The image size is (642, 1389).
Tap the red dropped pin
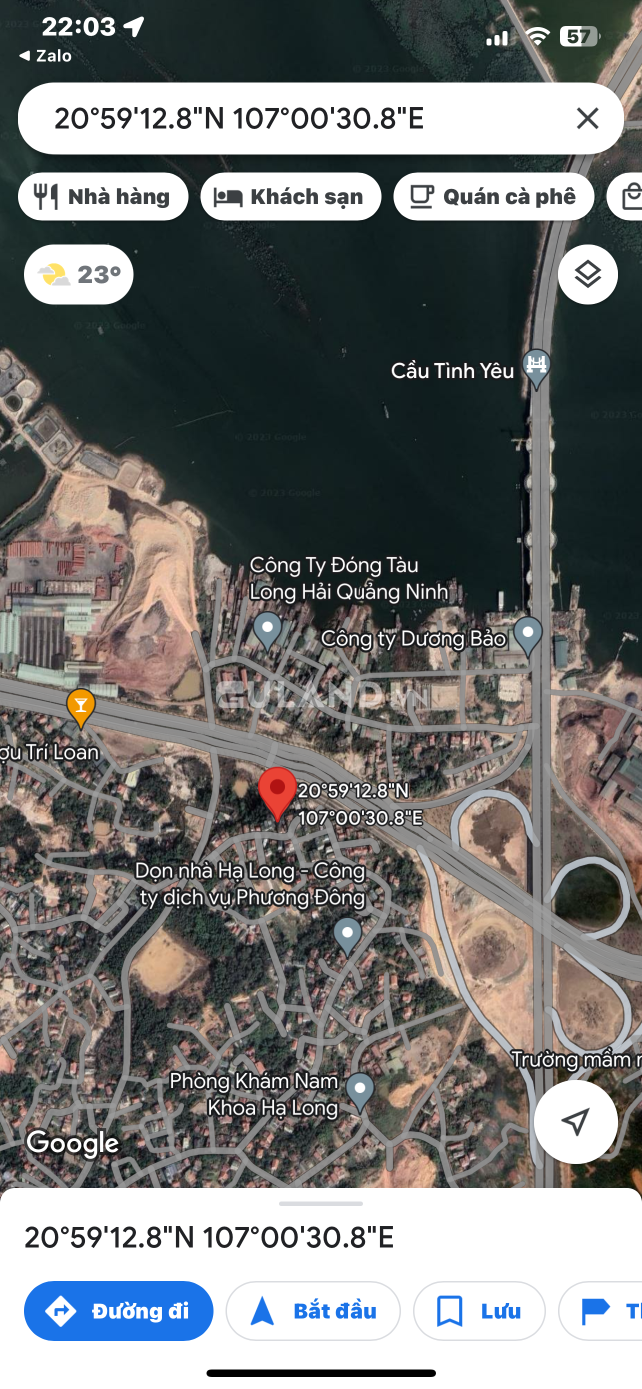pos(277,793)
